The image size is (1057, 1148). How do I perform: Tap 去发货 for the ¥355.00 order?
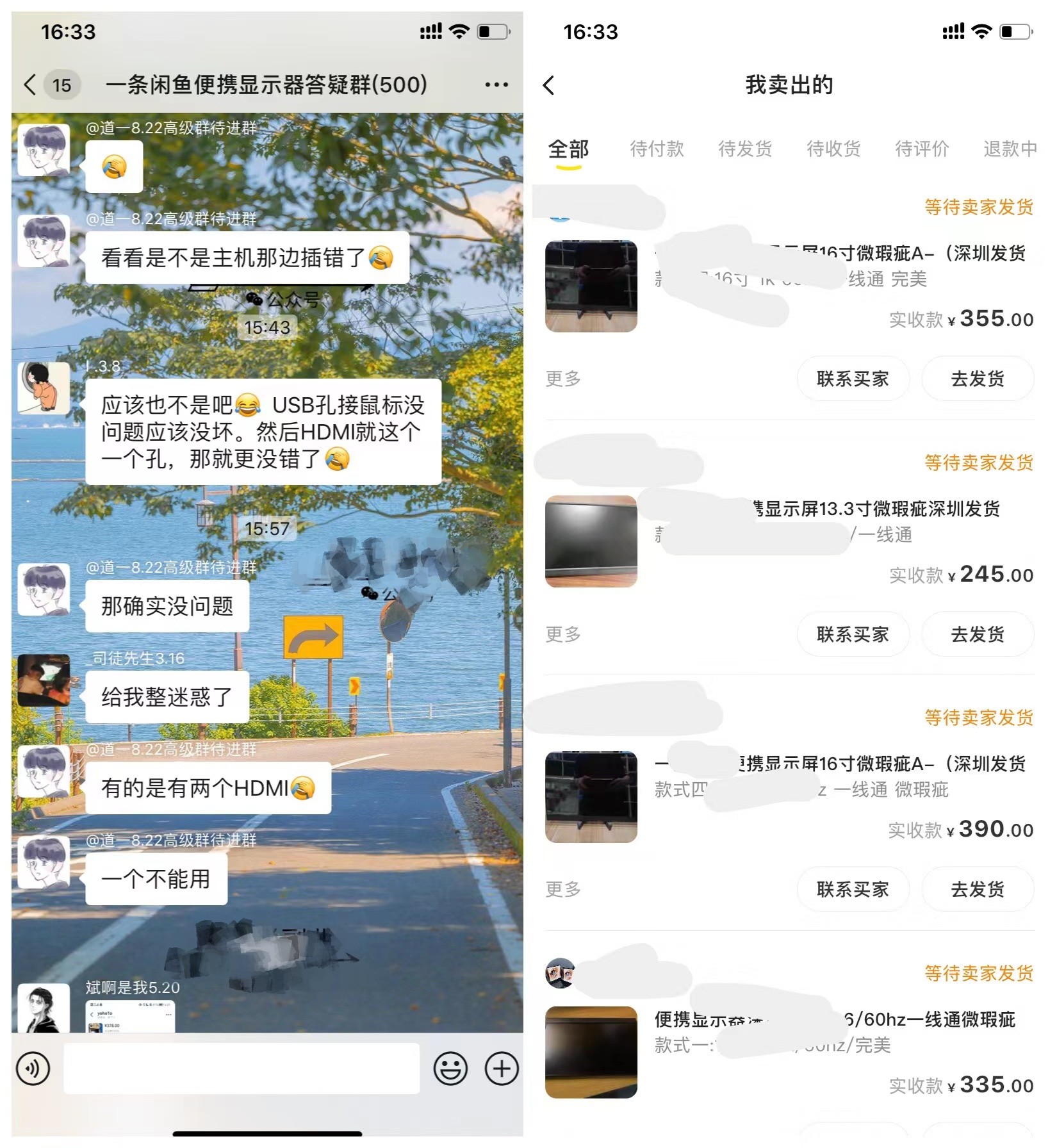point(978,379)
